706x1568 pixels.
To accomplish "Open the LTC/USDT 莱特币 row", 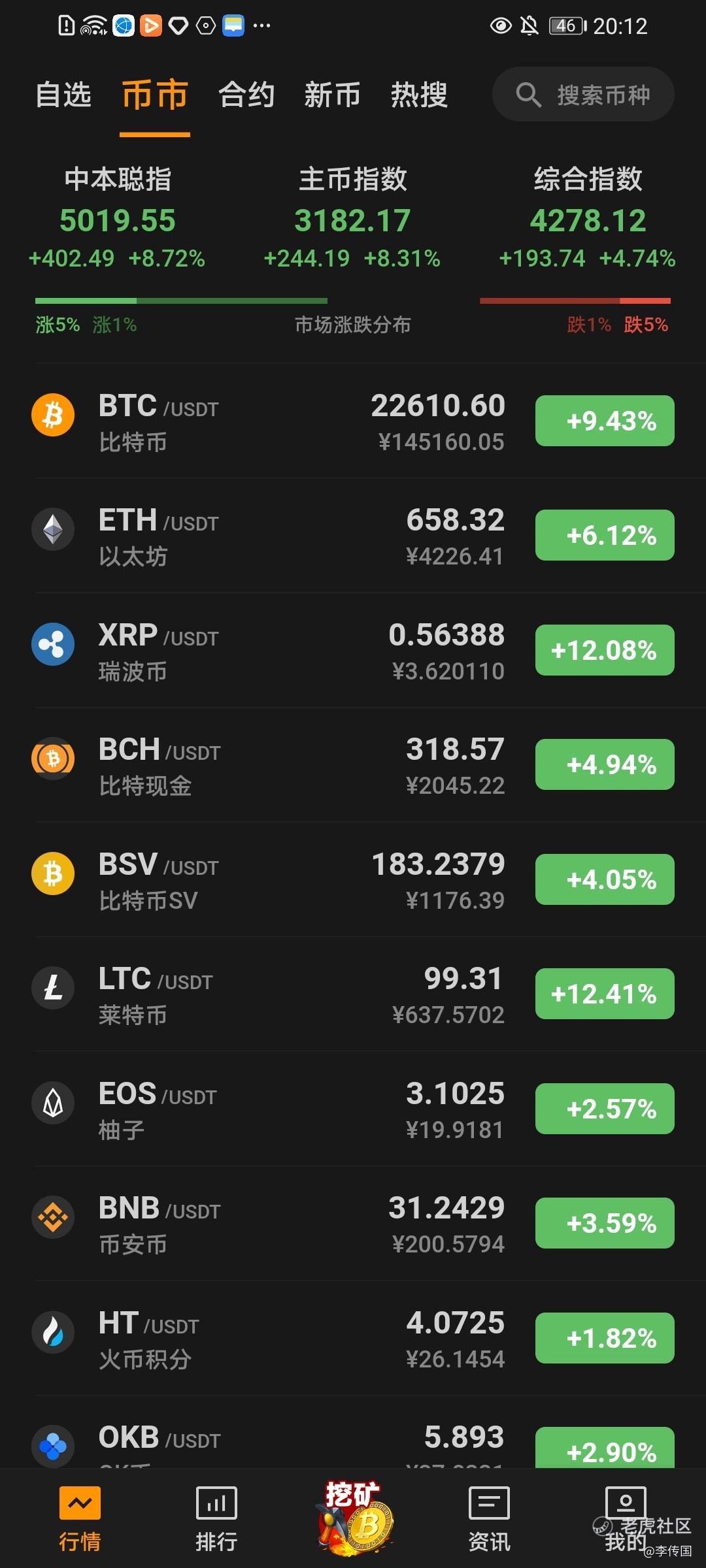I will (x=353, y=994).
